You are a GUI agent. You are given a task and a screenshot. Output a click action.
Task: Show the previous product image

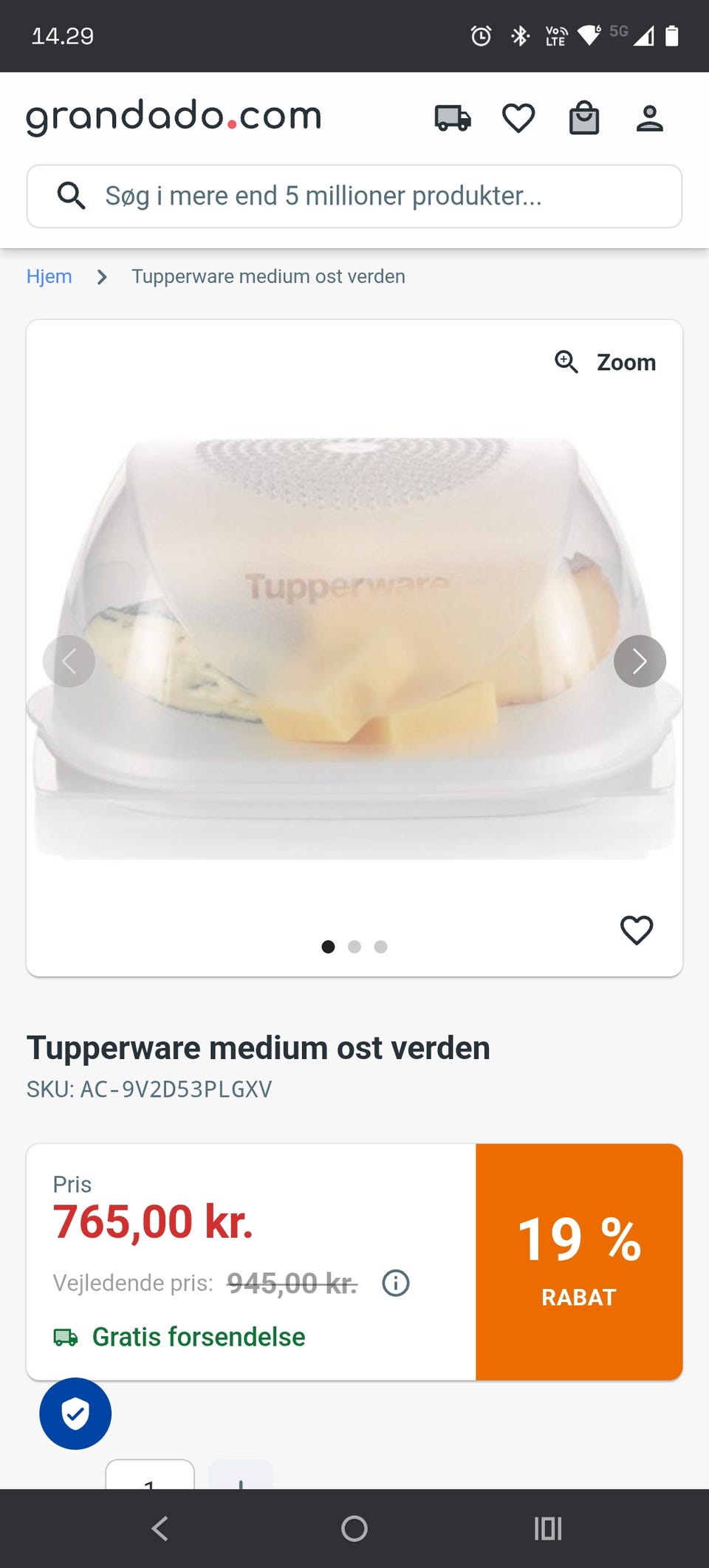pyautogui.click(x=69, y=661)
